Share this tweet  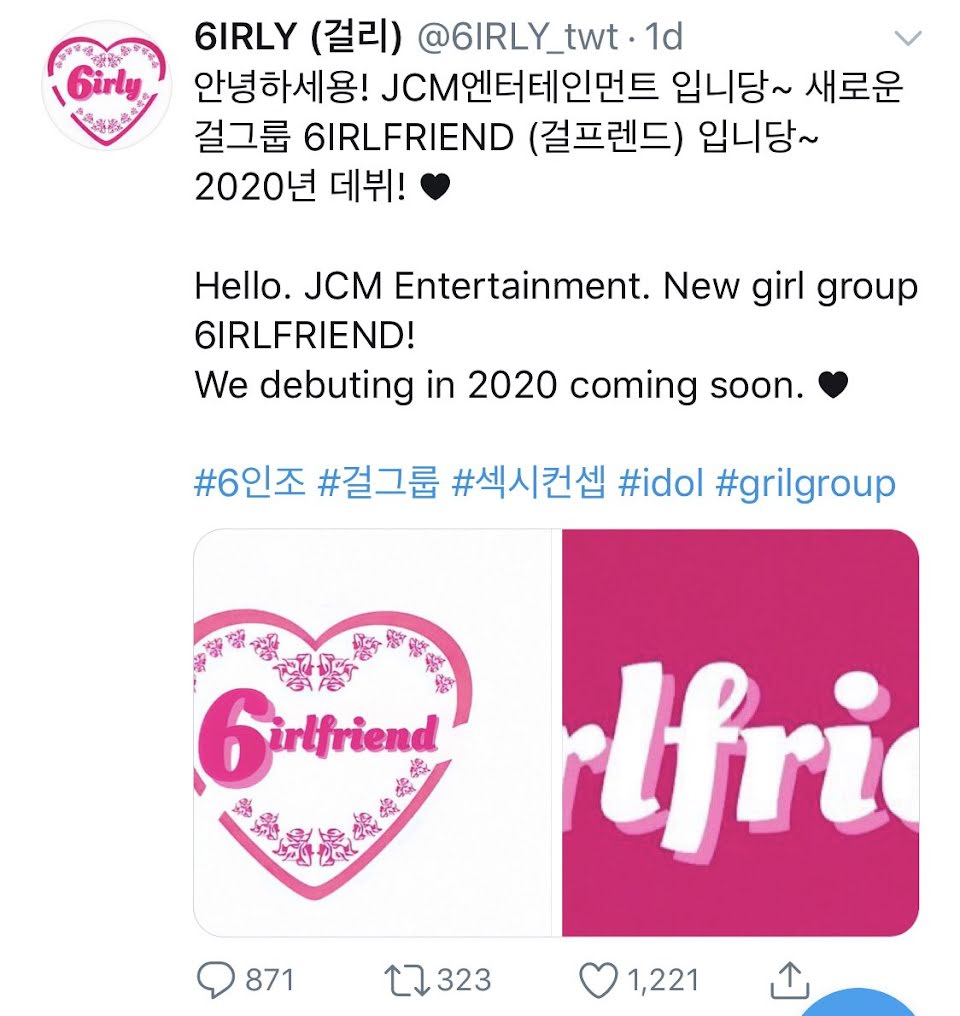[788, 979]
